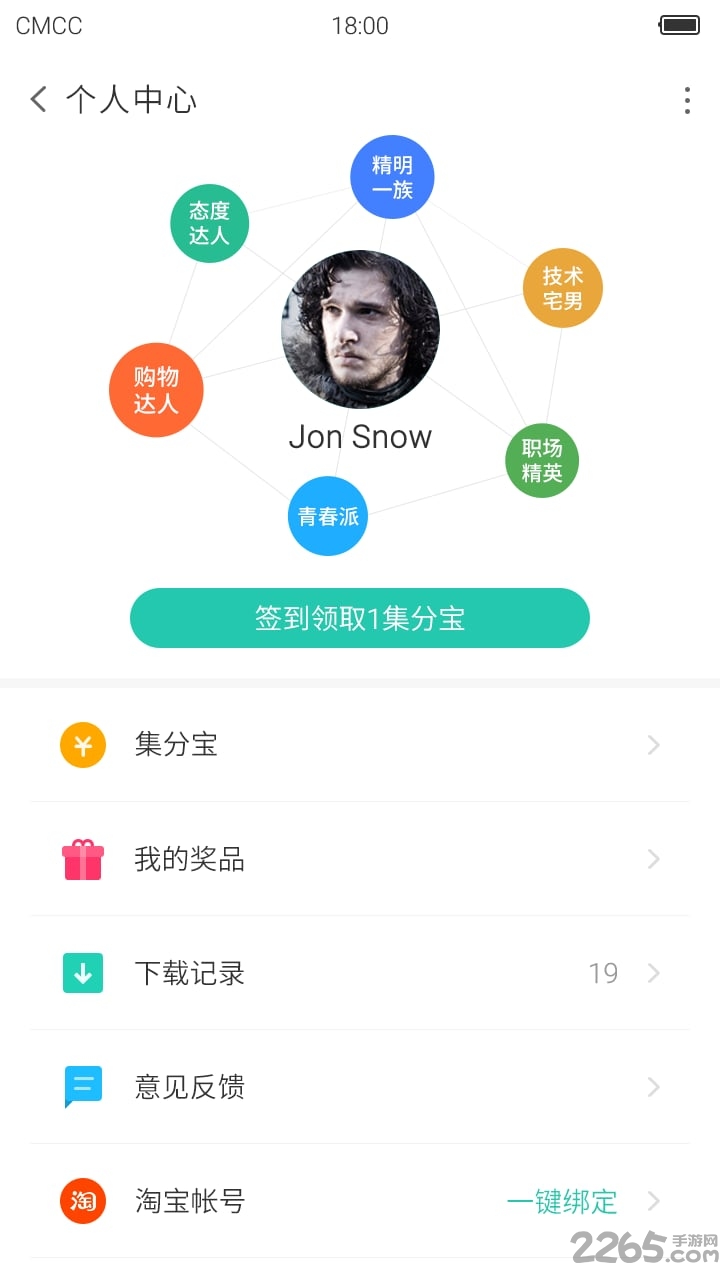720x1280 pixels.
Task: Expand the 意见反馈 row chevron
Action: tap(654, 1086)
